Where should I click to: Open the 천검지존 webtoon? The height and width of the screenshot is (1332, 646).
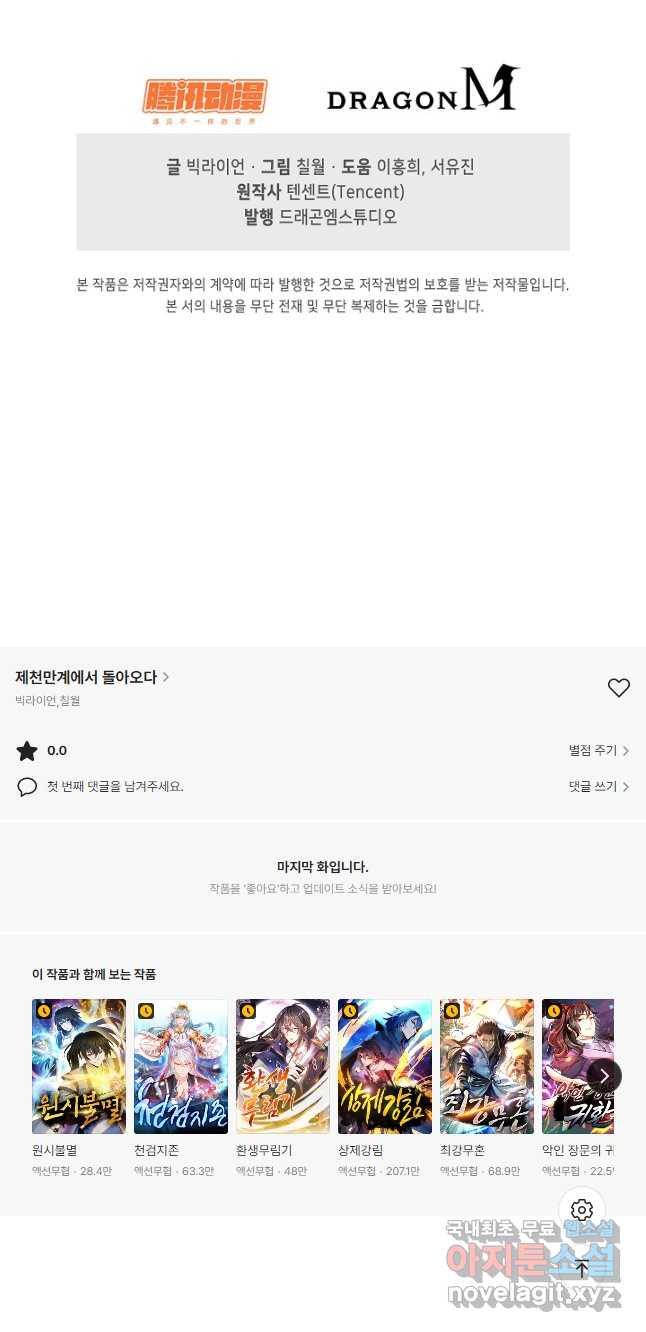point(181,1066)
